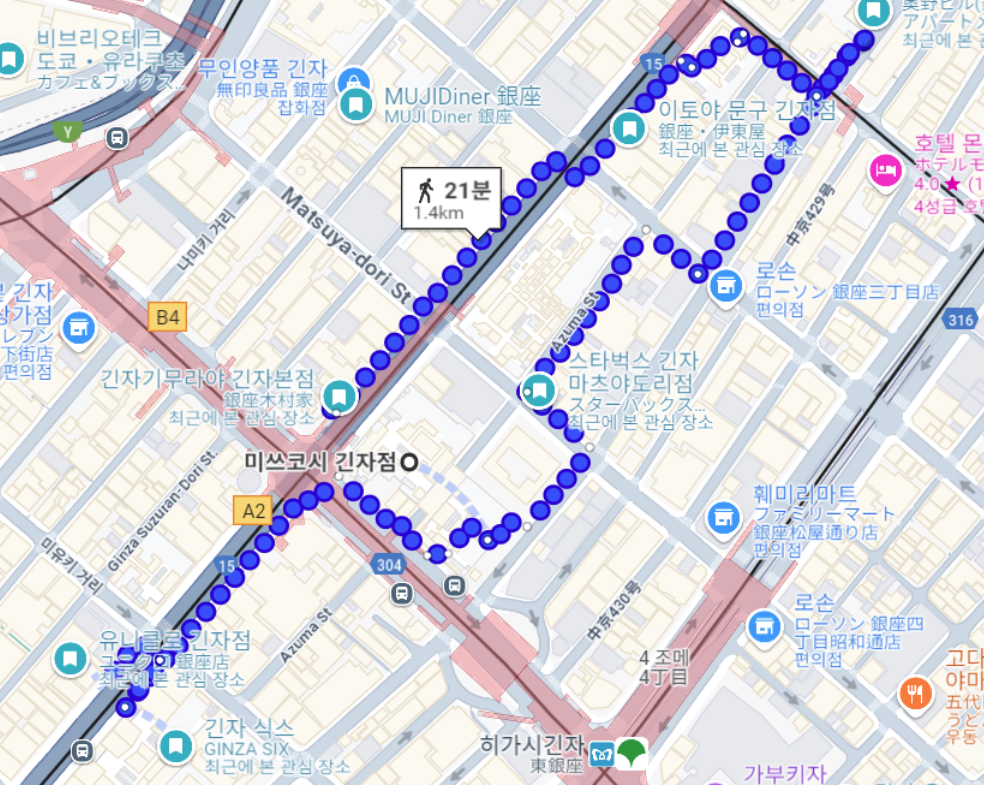Viewport: 984px width, 785px height.
Task: Tap the 21분 walking route label
Action: pyautogui.click(x=451, y=199)
